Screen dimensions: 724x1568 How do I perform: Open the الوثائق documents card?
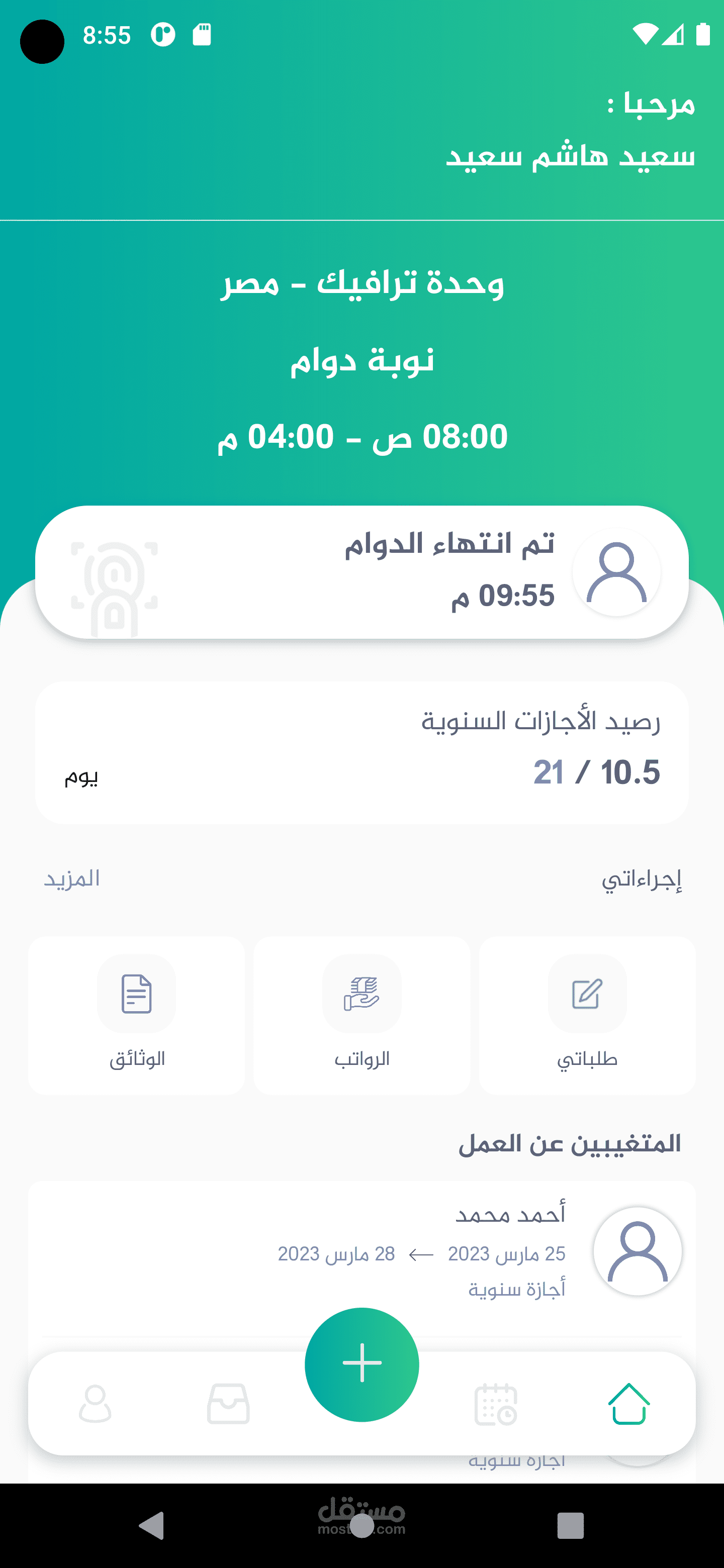tap(136, 1015)
